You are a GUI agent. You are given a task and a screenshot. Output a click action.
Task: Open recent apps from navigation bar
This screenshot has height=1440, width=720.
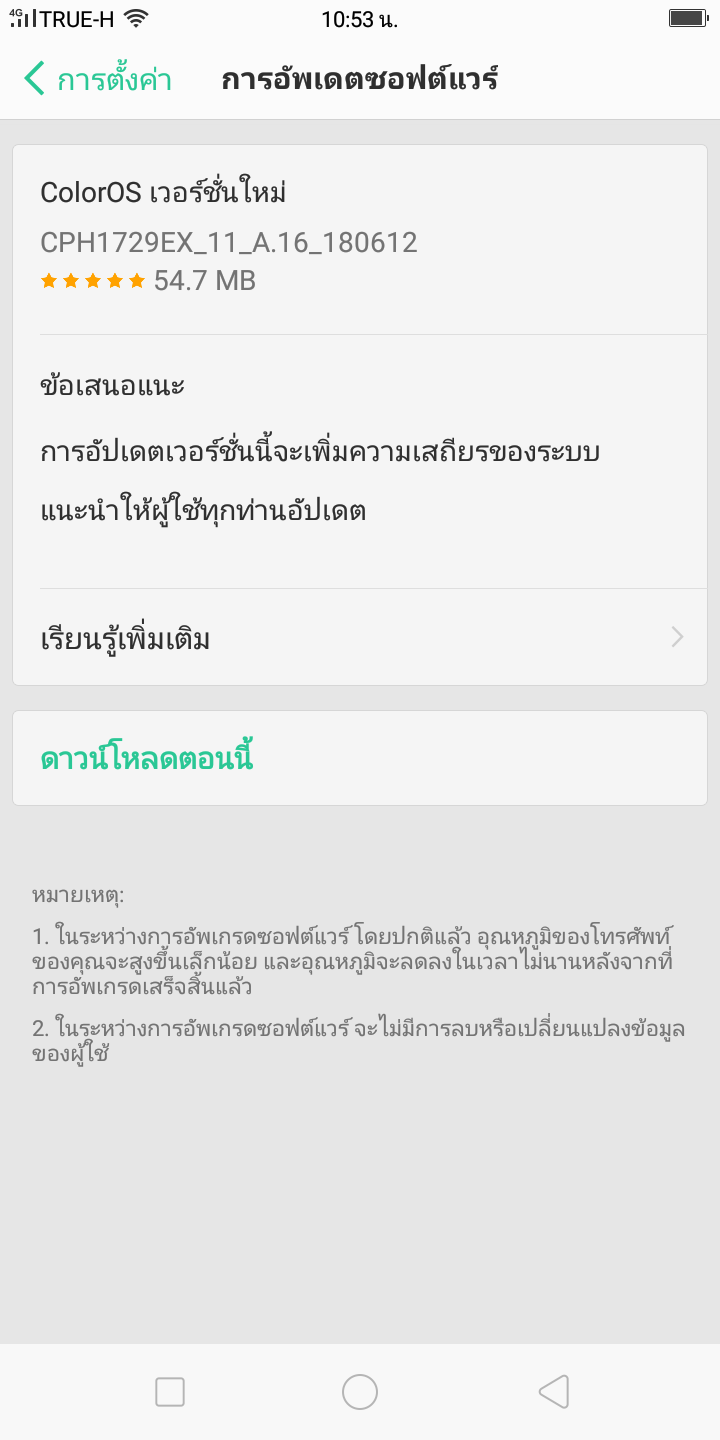170,1391
